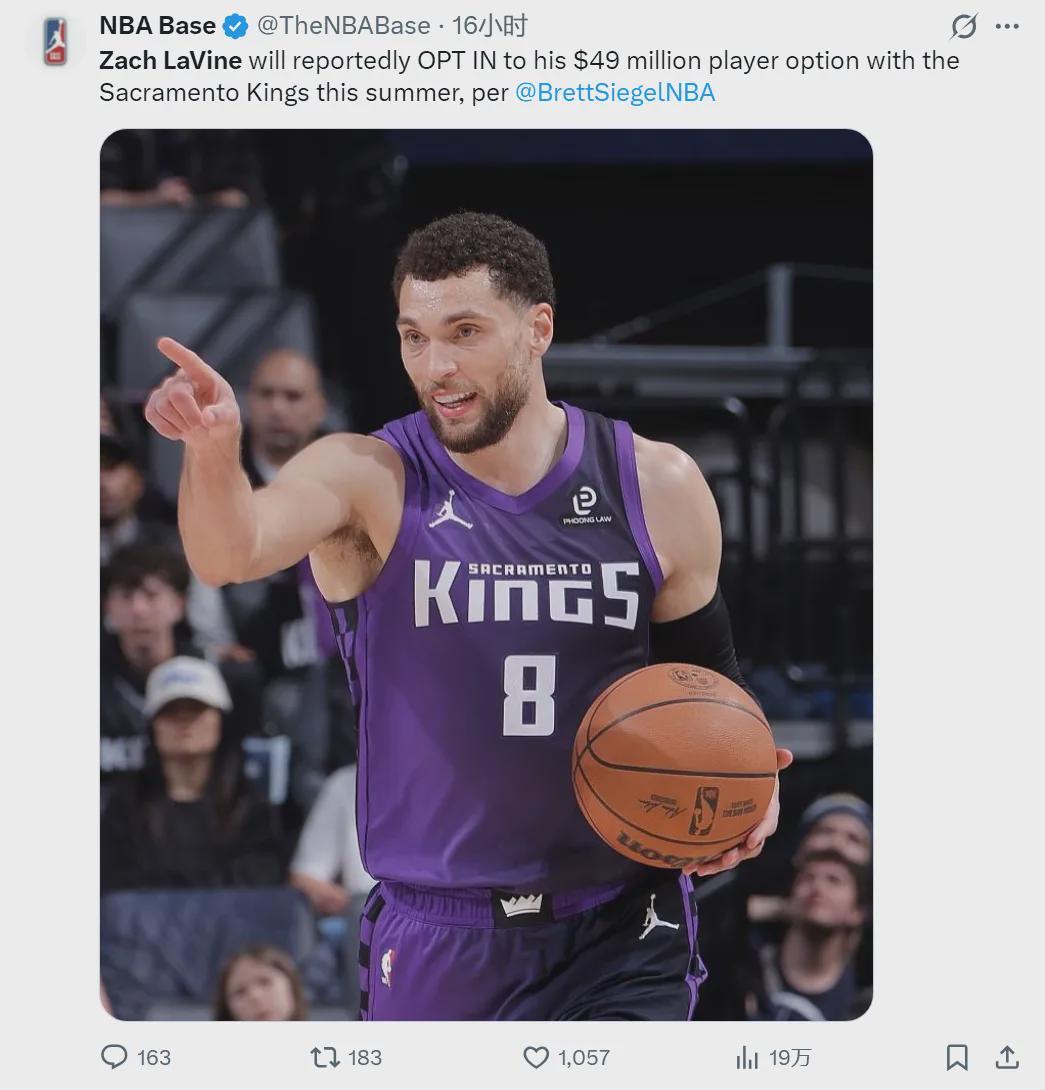
Task: View the post's analytics
Action: pyautogui.click(x=747, y=1057)
